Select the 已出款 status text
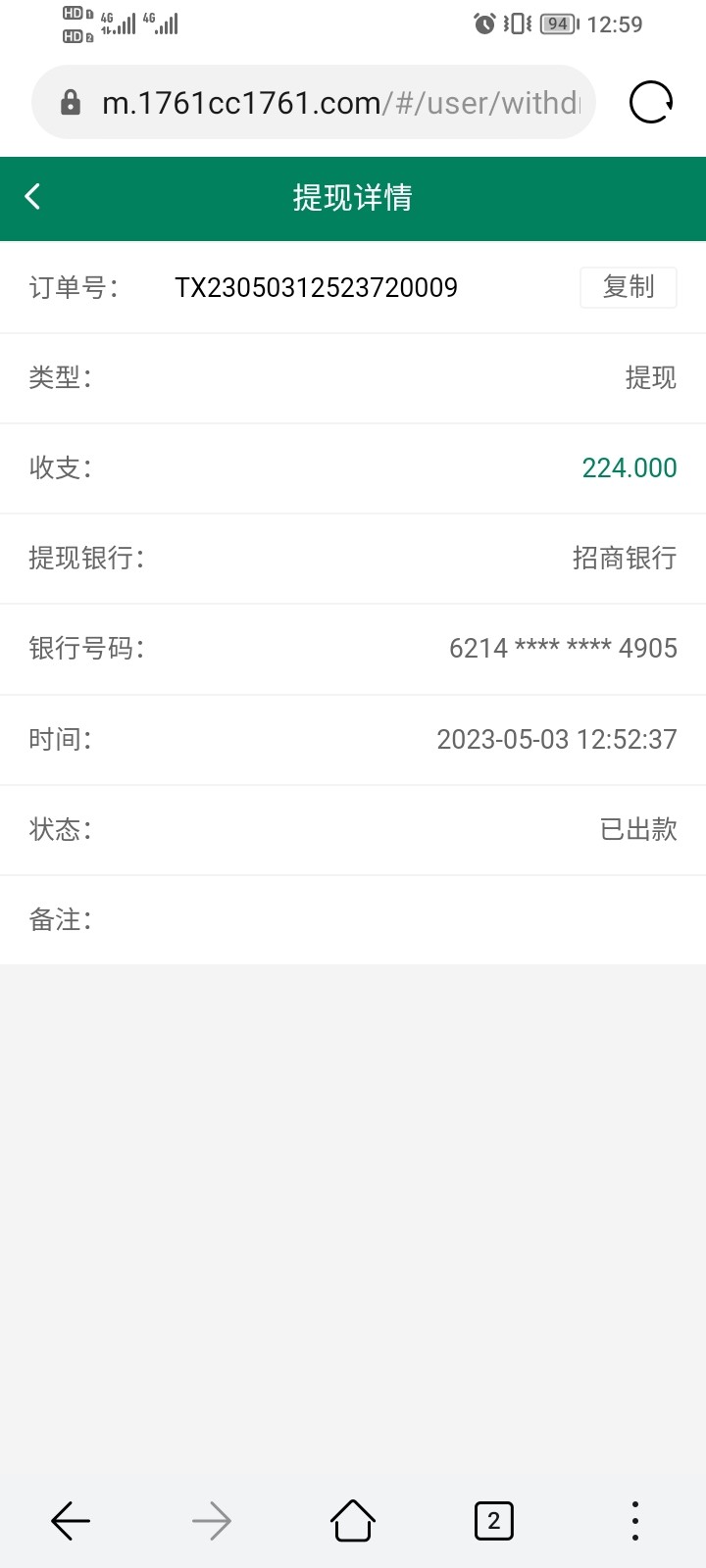This screenshot has width=706, height=1568. (x=638, y=829)
